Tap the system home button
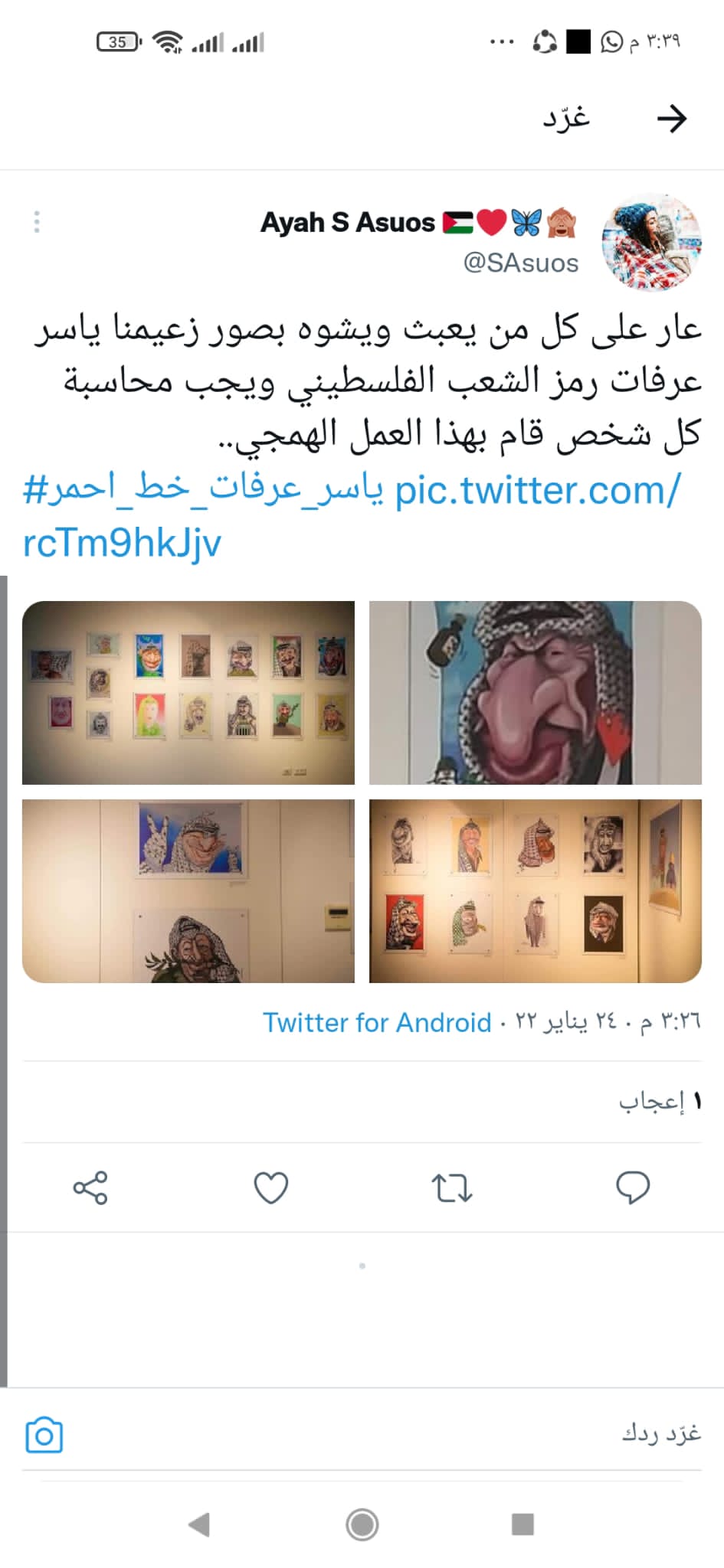The image size is (724, 1568). [362, 1524]
